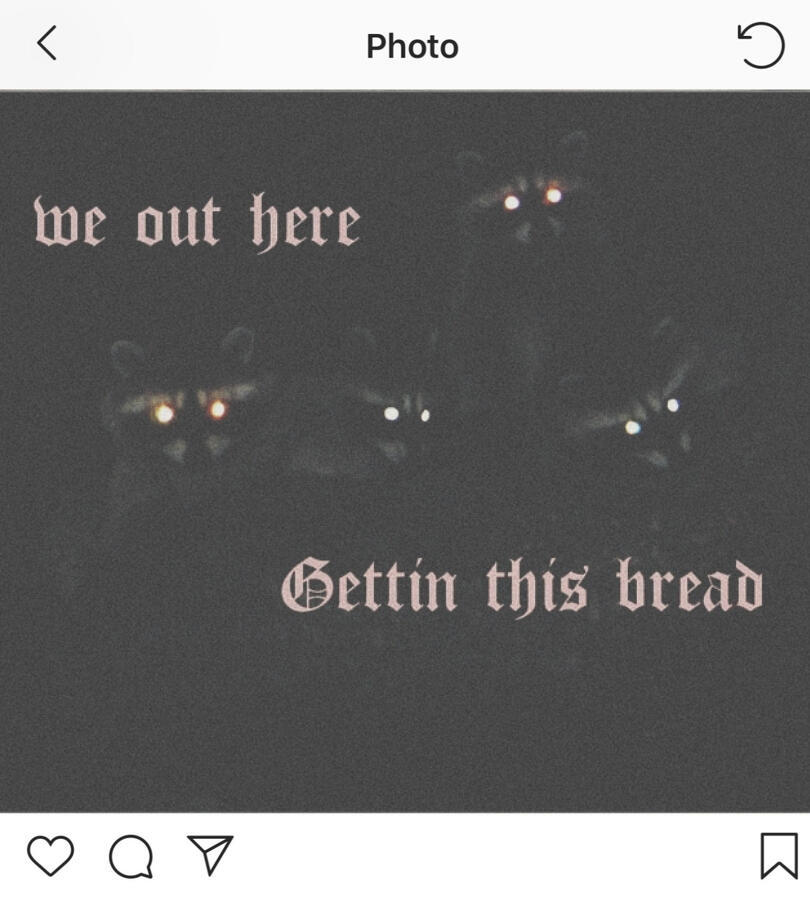Screen dimensions: 810x899
Task: Like this photo with the heart
Action: [50, 856]
